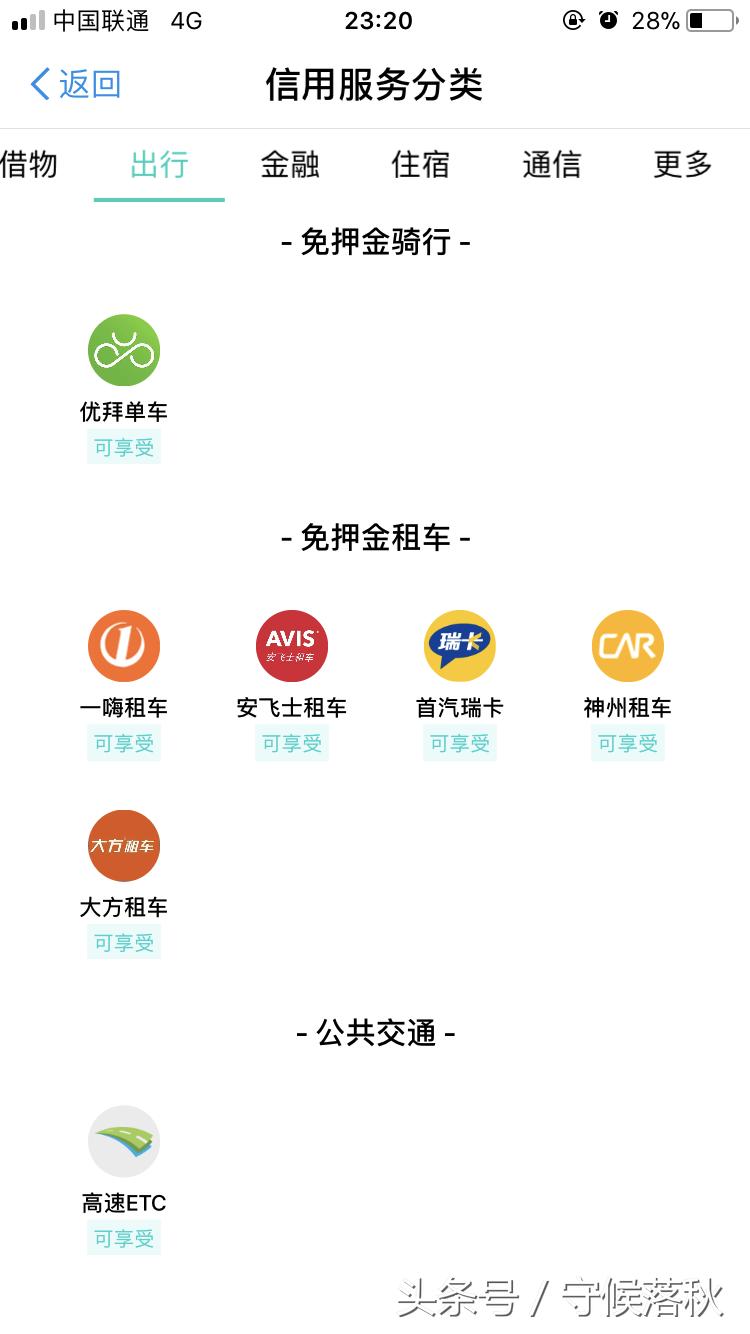Tap the 高速ETC highway toll icon
The width and height of the screenshot is (750, 1334).
pos(123,1140)
